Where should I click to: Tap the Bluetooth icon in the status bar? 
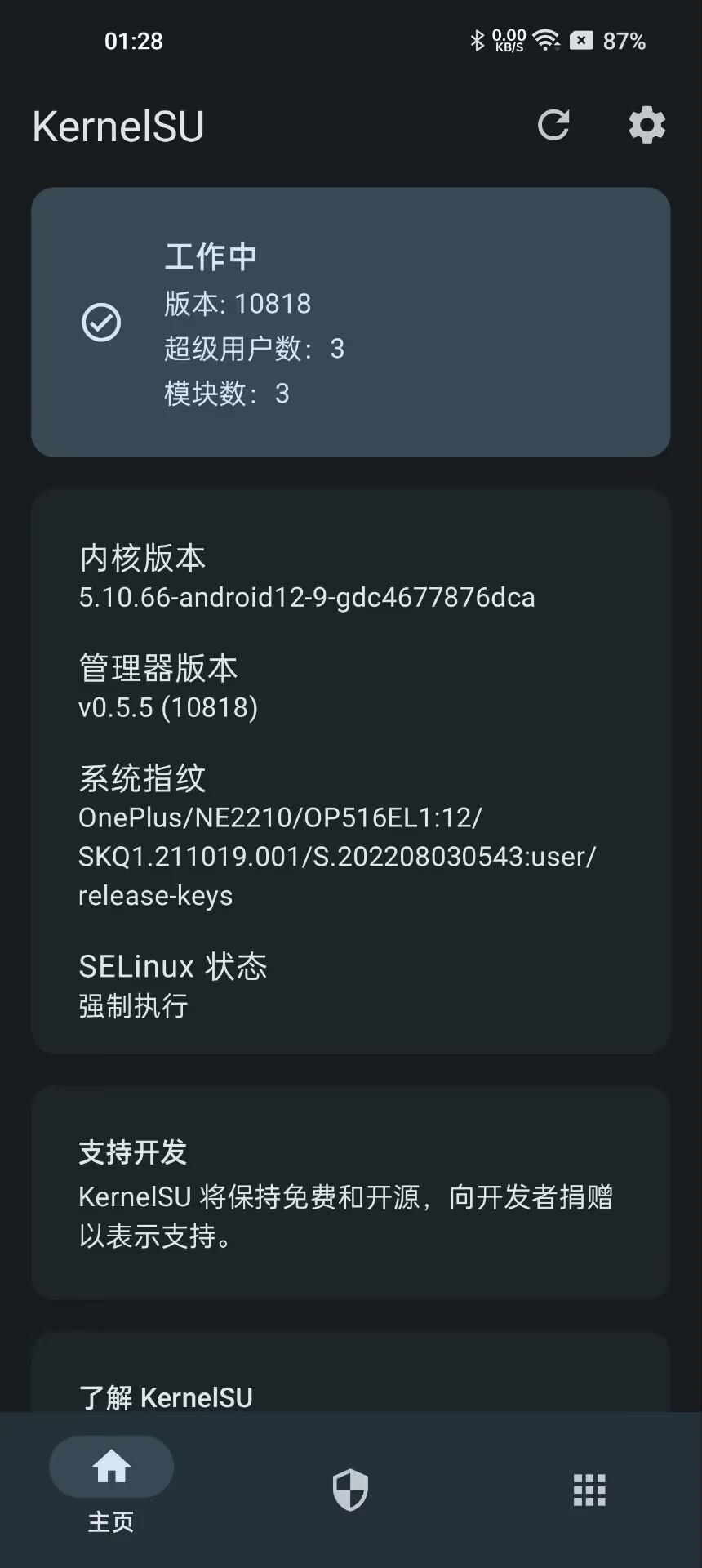[x=476, y=40]
